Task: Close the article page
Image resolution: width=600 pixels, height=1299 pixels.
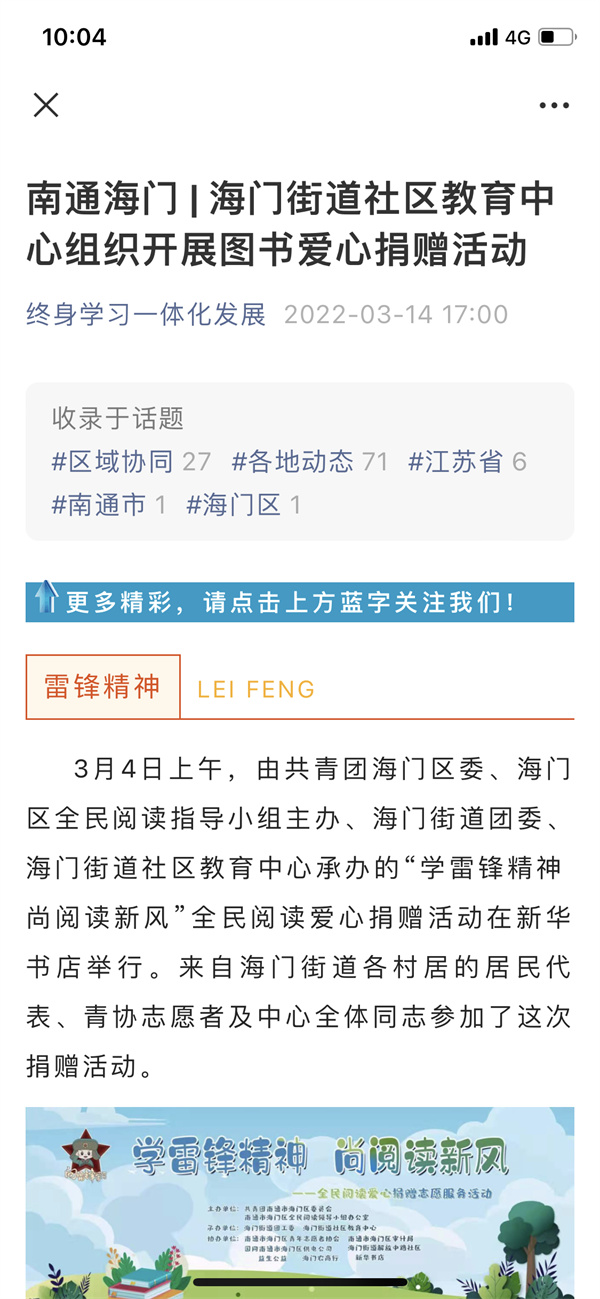Action: (x=46, y=105)
